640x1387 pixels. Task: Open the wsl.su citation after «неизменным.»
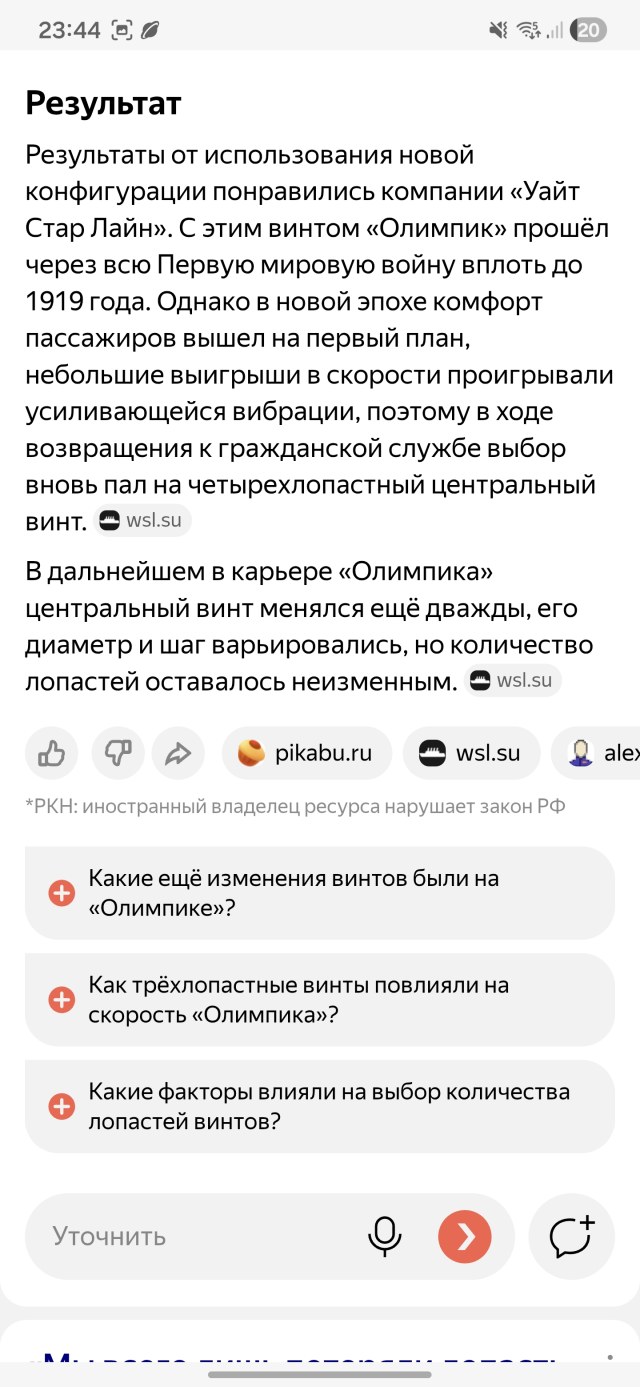tap(511, 681)
